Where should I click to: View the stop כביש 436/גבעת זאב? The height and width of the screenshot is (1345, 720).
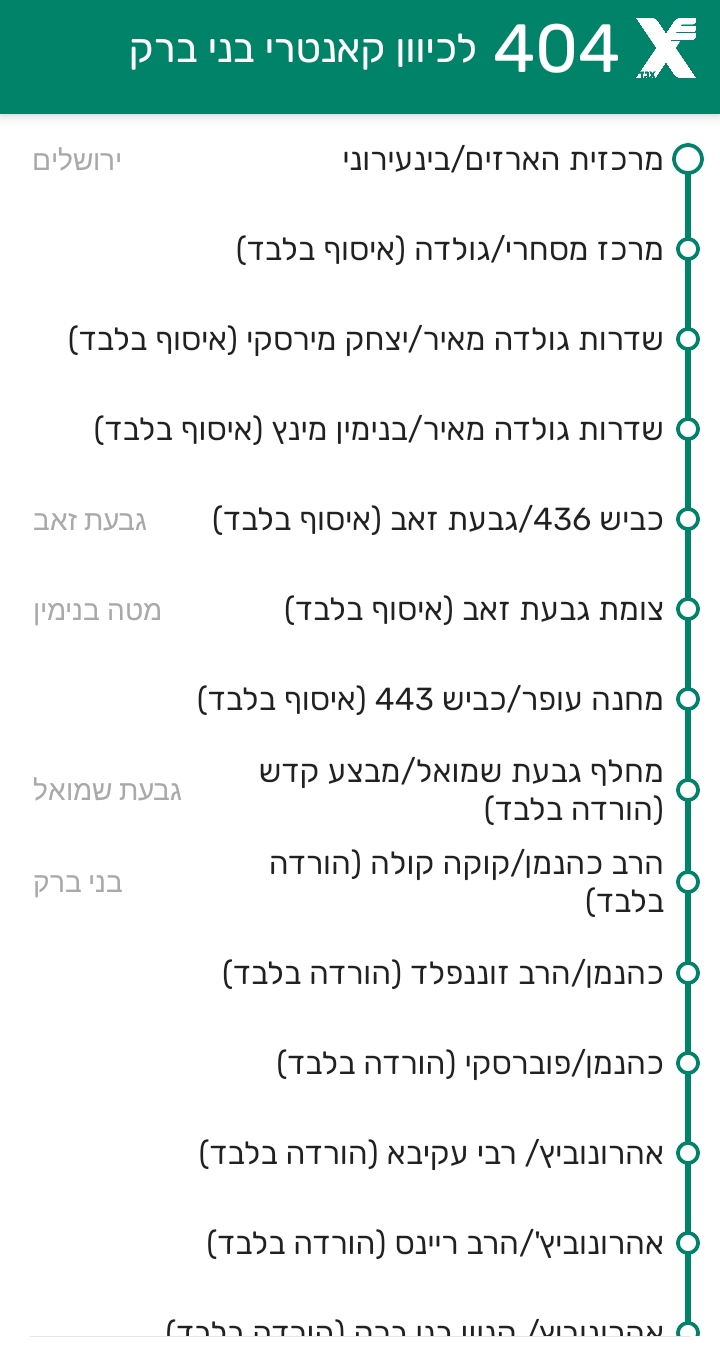(x=438, y=520)
